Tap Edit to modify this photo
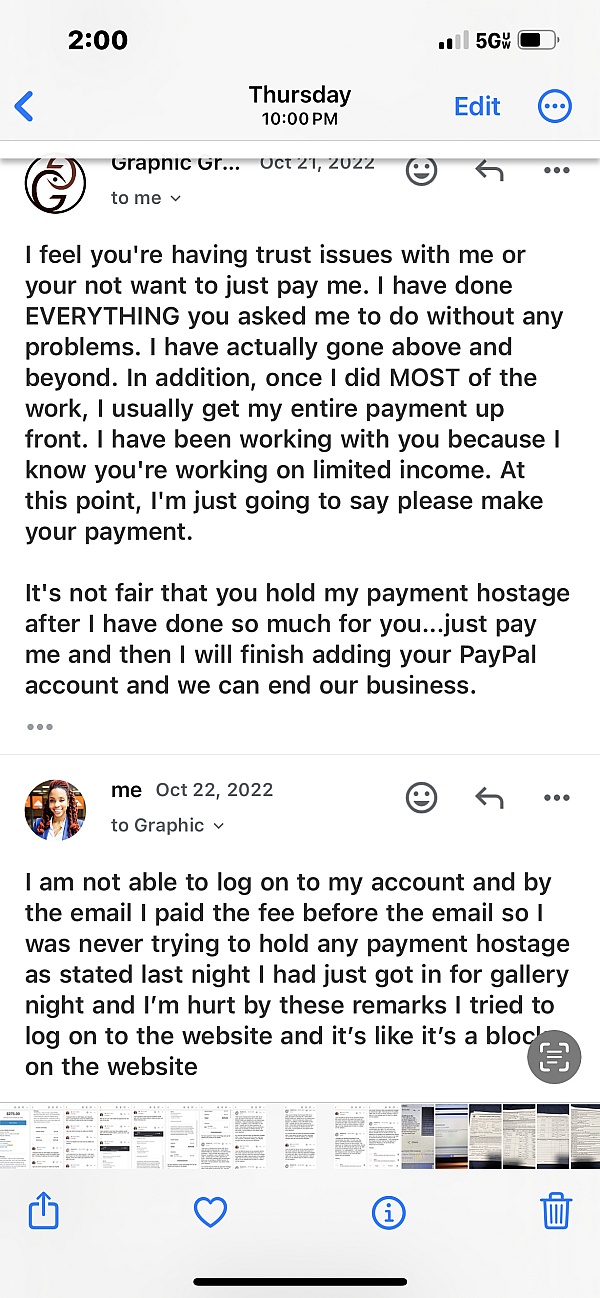This screenshot has height=1298, width=600. point(477,106)
